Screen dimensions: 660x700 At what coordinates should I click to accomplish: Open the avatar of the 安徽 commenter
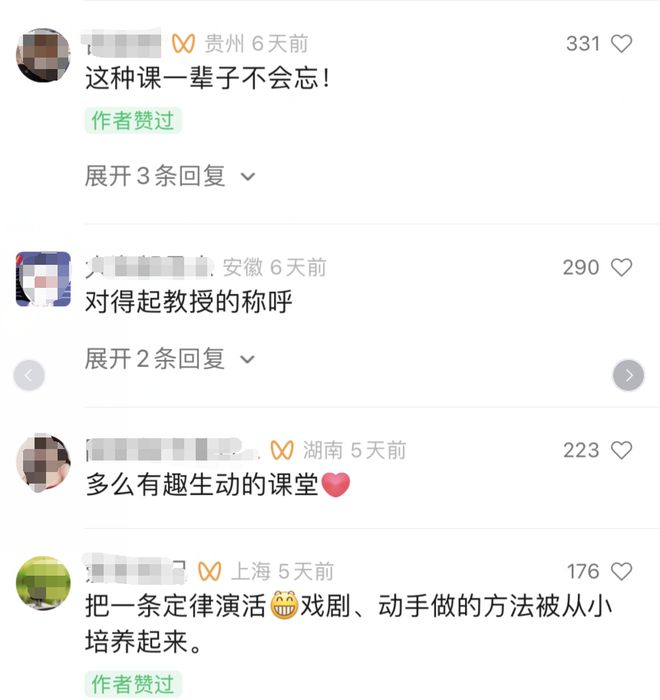point(44,279)
